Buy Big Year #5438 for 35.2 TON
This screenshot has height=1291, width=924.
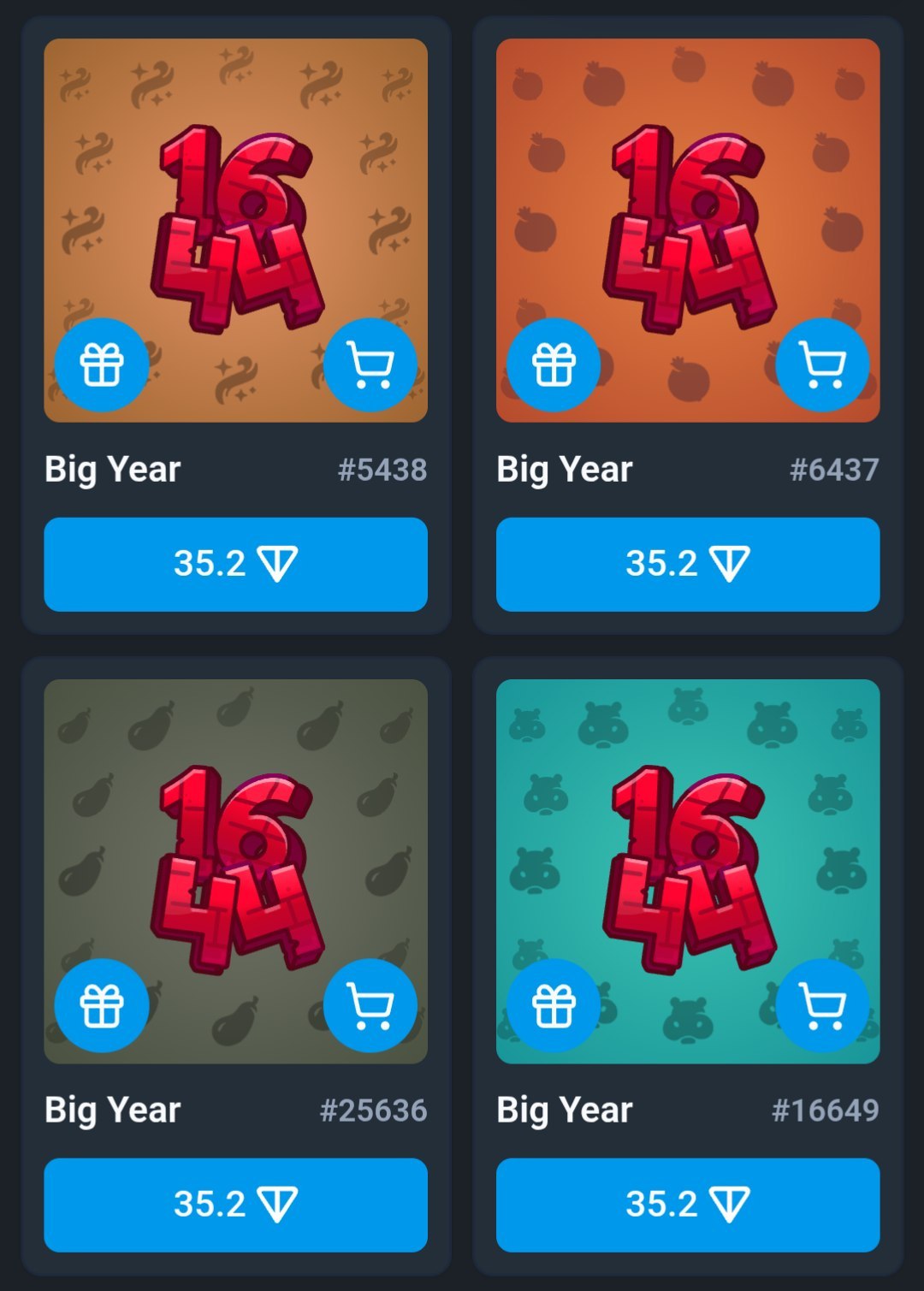235,564
